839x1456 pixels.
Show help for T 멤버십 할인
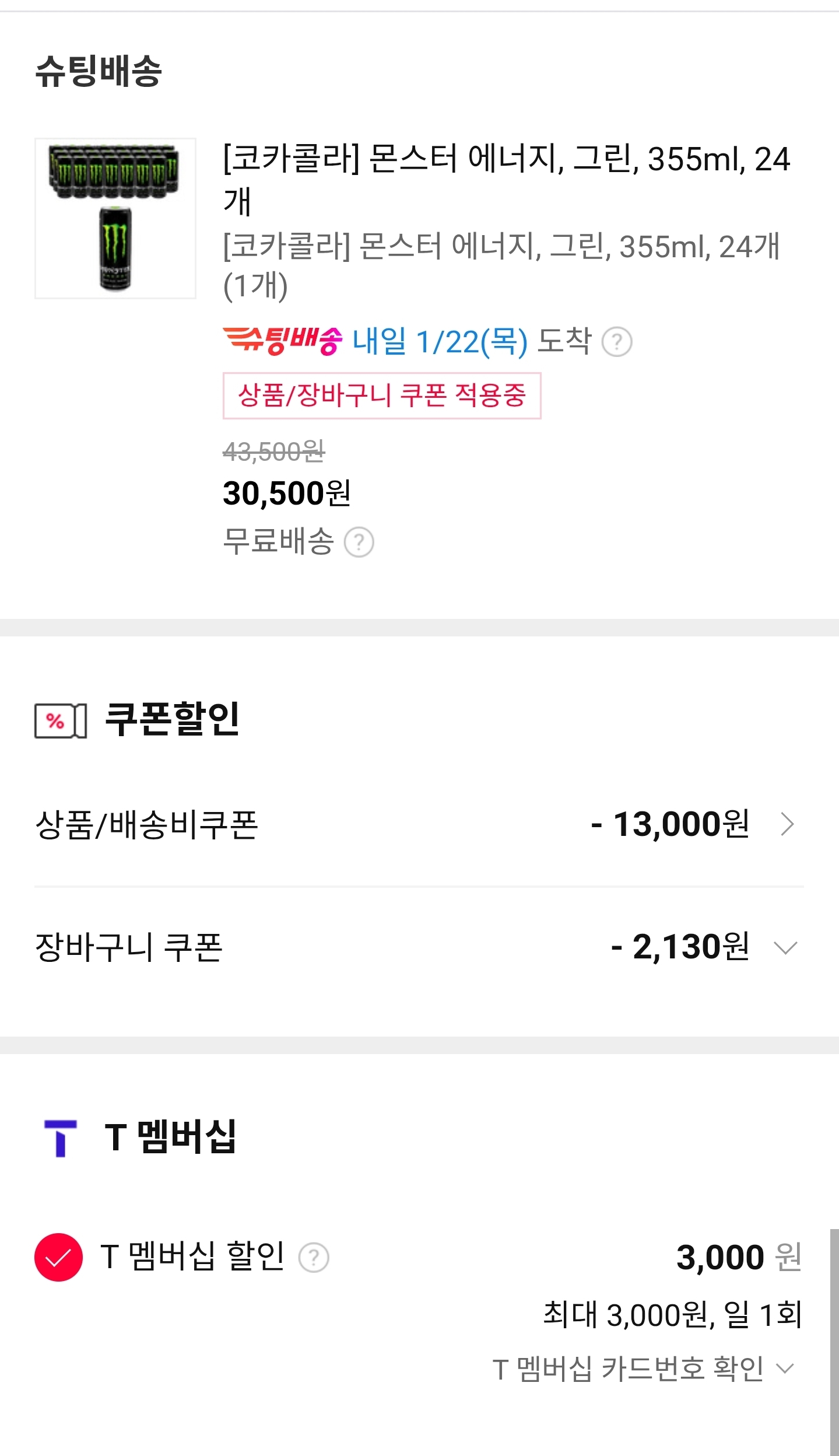coord(314,1258)
